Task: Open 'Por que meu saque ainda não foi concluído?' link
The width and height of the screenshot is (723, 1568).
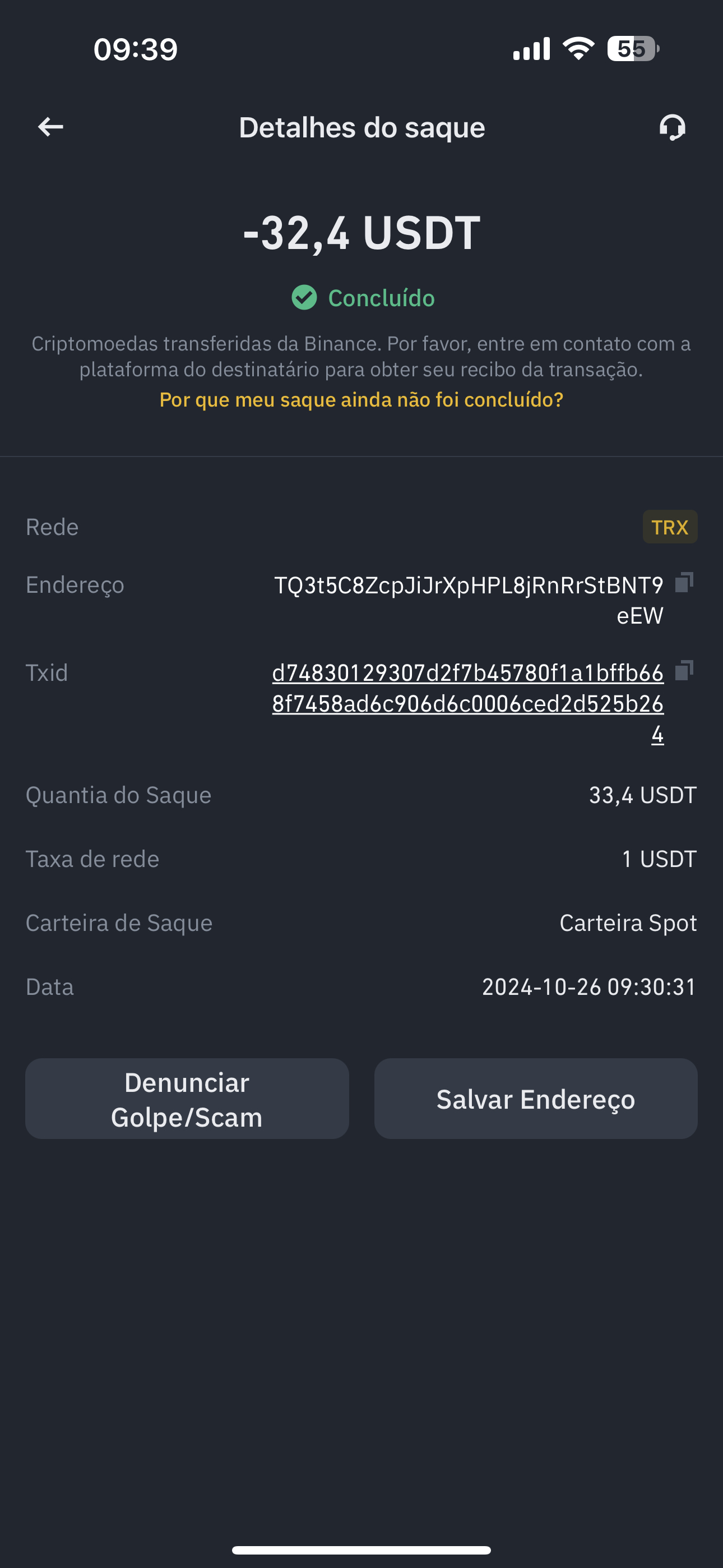Action: (361, 400)
